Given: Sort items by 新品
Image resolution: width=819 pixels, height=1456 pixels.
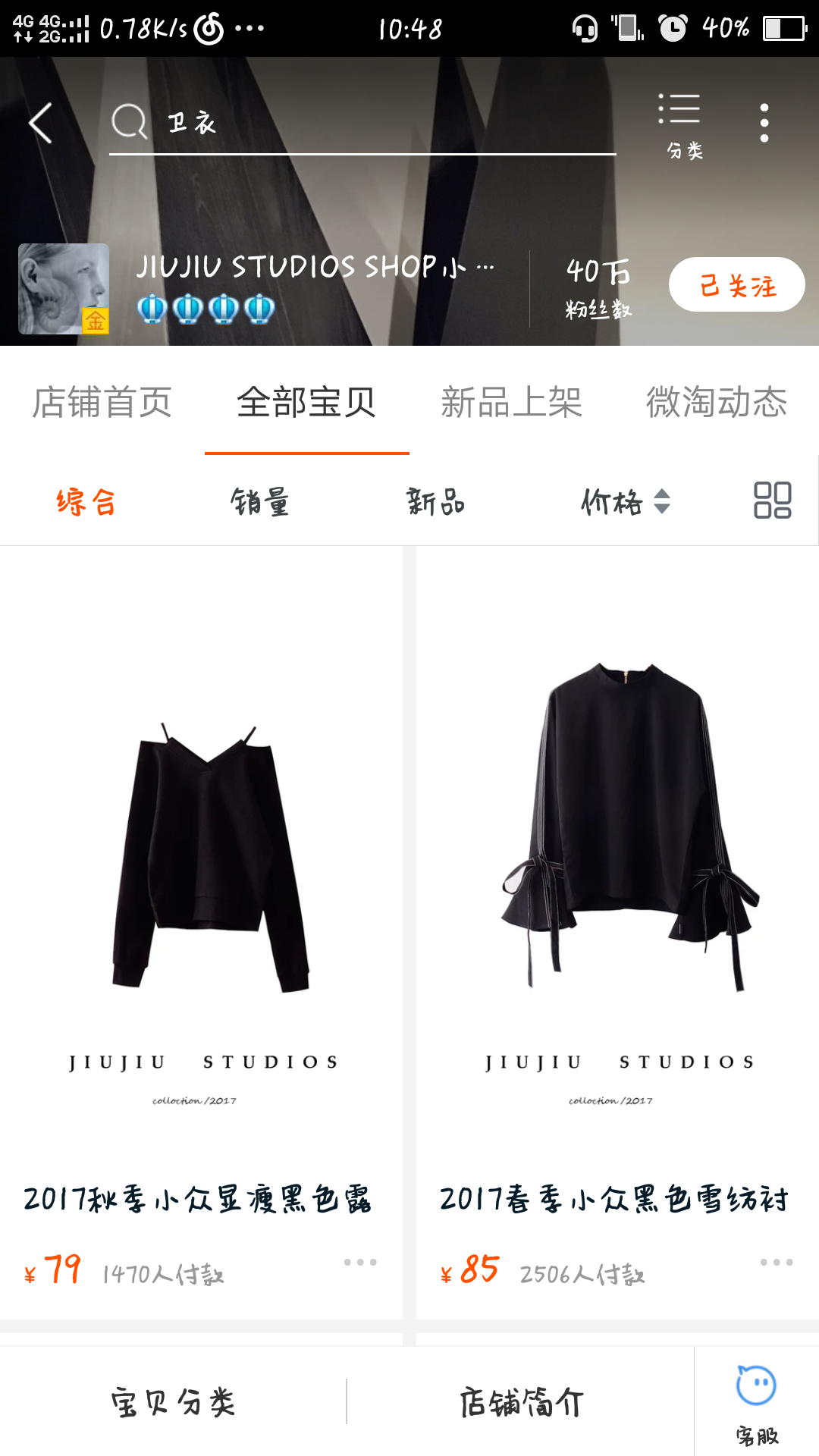Looking at the screenshot, I should pos(435,501).
